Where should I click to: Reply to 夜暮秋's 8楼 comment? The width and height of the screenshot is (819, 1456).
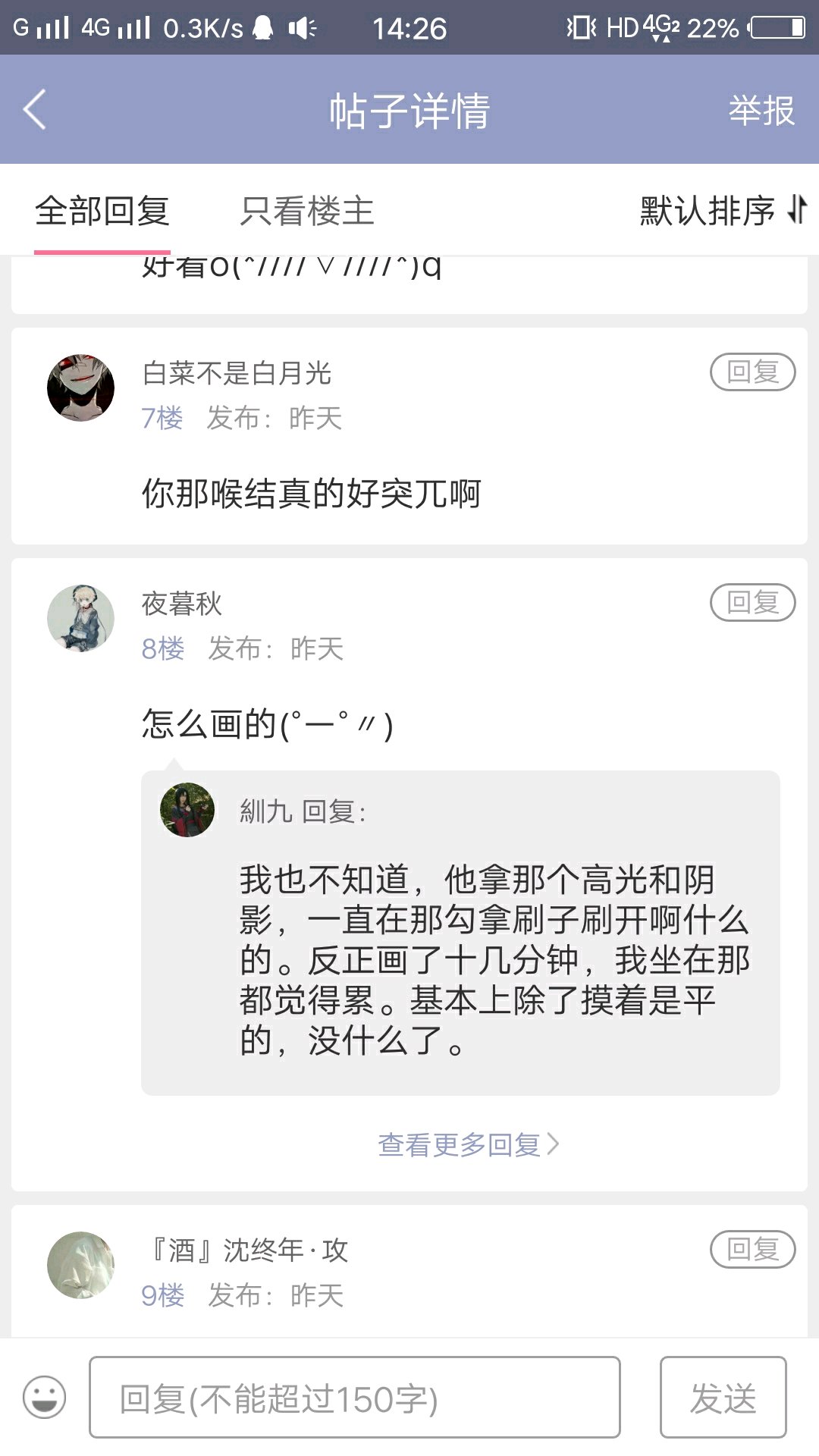pos(752,603)
